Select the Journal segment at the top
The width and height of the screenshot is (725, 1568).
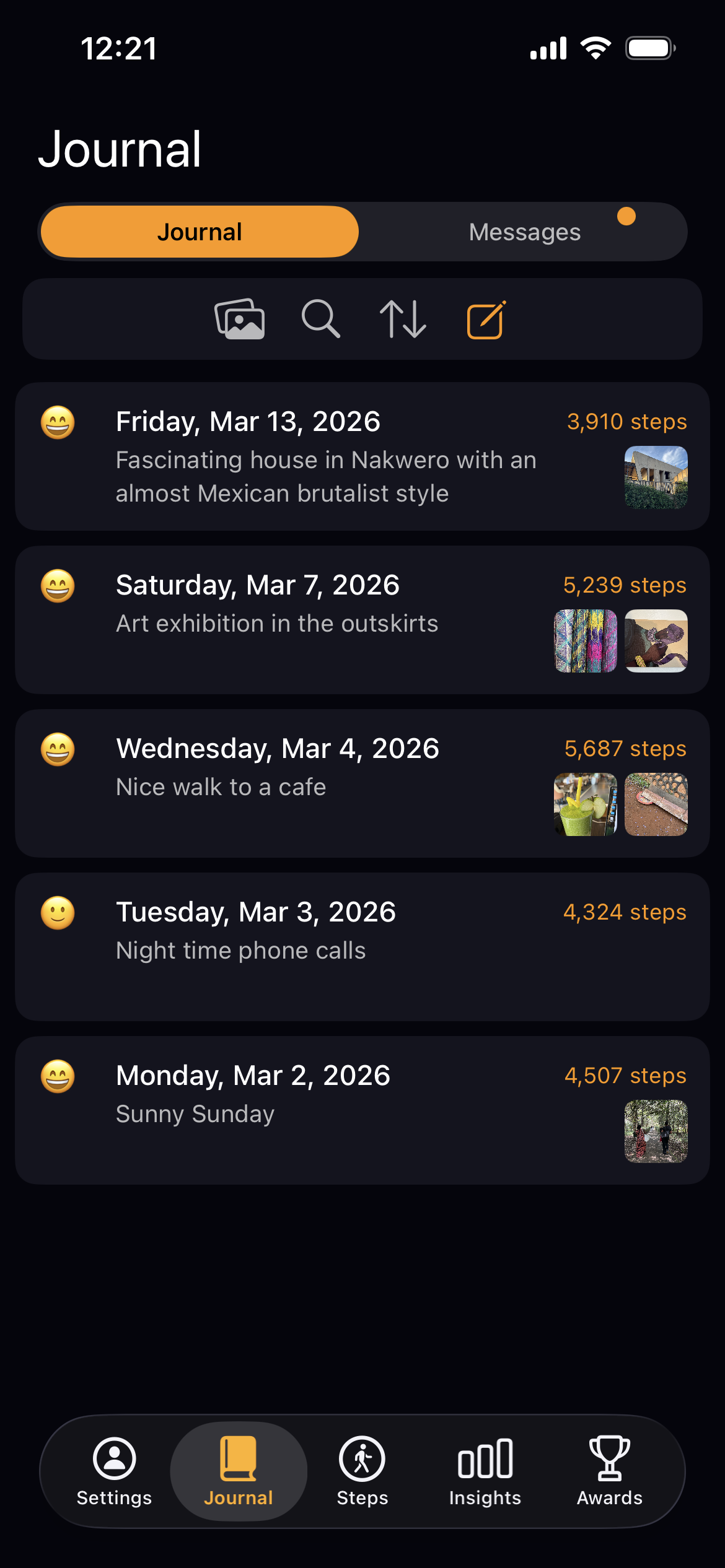[x=200, y=231]
